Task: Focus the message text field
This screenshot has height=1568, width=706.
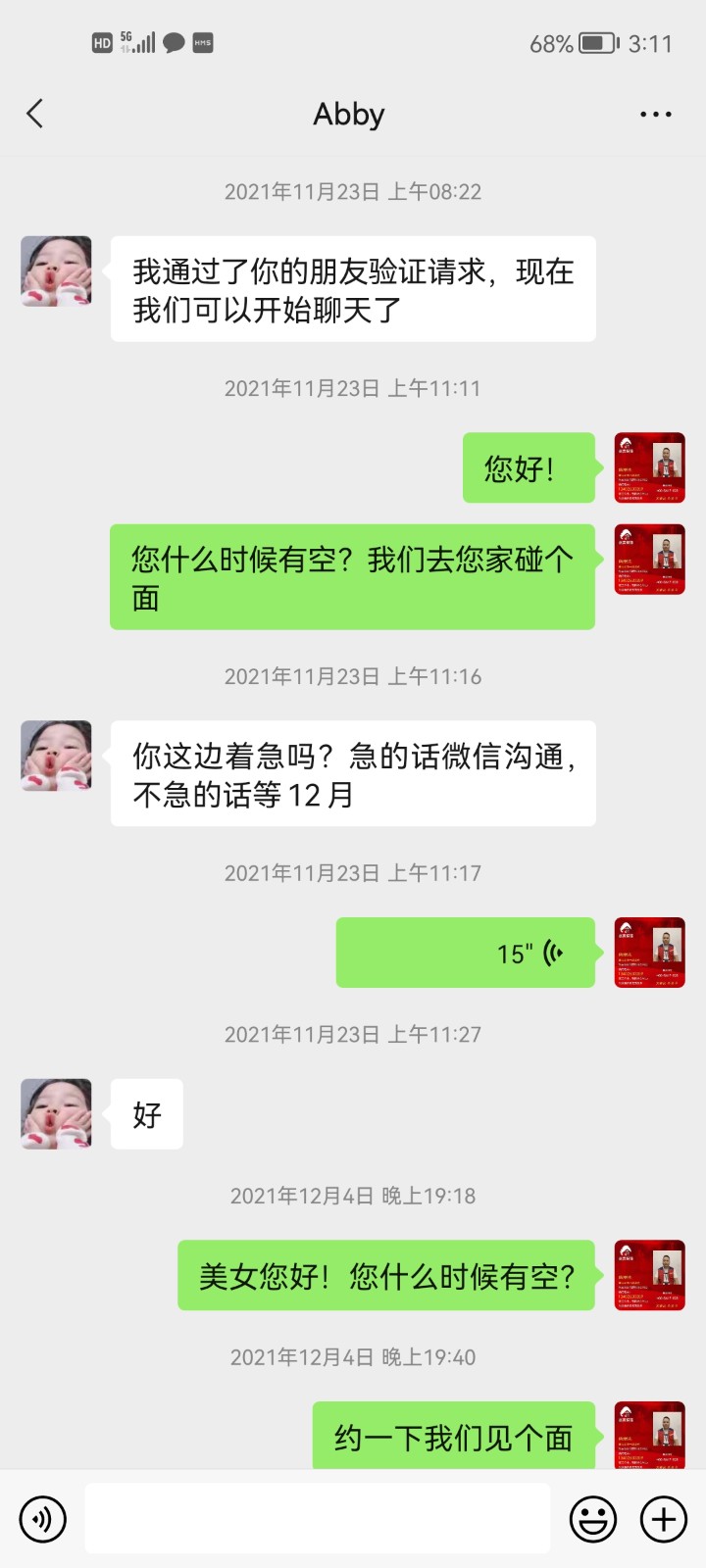Action: [x=317, y=1519]
